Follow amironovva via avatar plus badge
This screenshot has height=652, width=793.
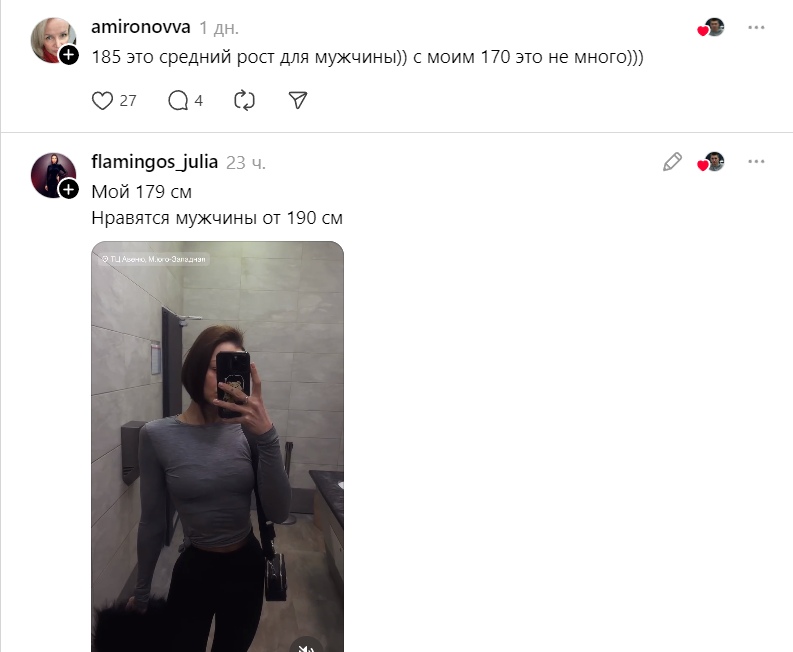click(69, 55)
